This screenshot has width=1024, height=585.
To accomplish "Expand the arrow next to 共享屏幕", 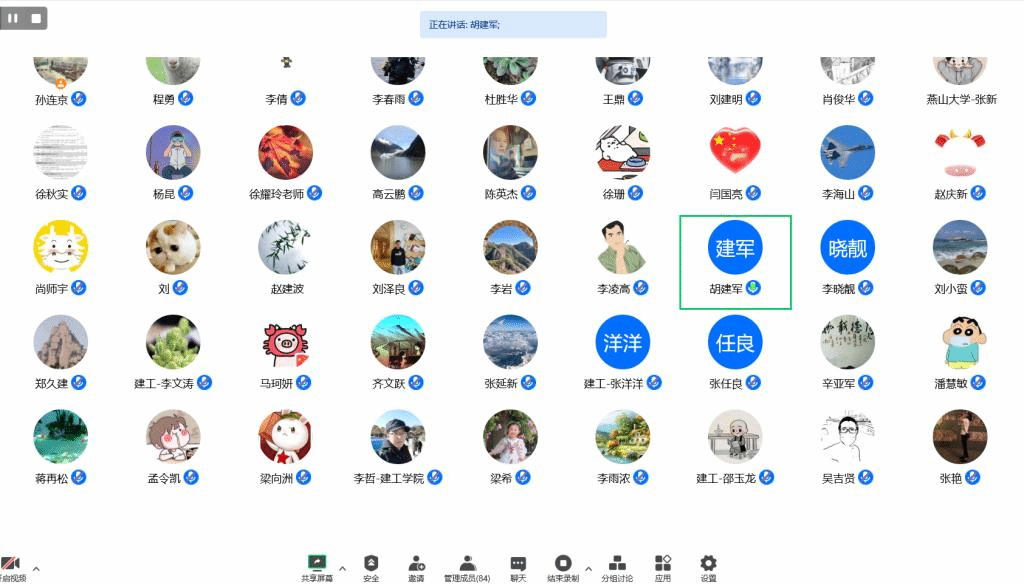I will [x=342, y=567].
